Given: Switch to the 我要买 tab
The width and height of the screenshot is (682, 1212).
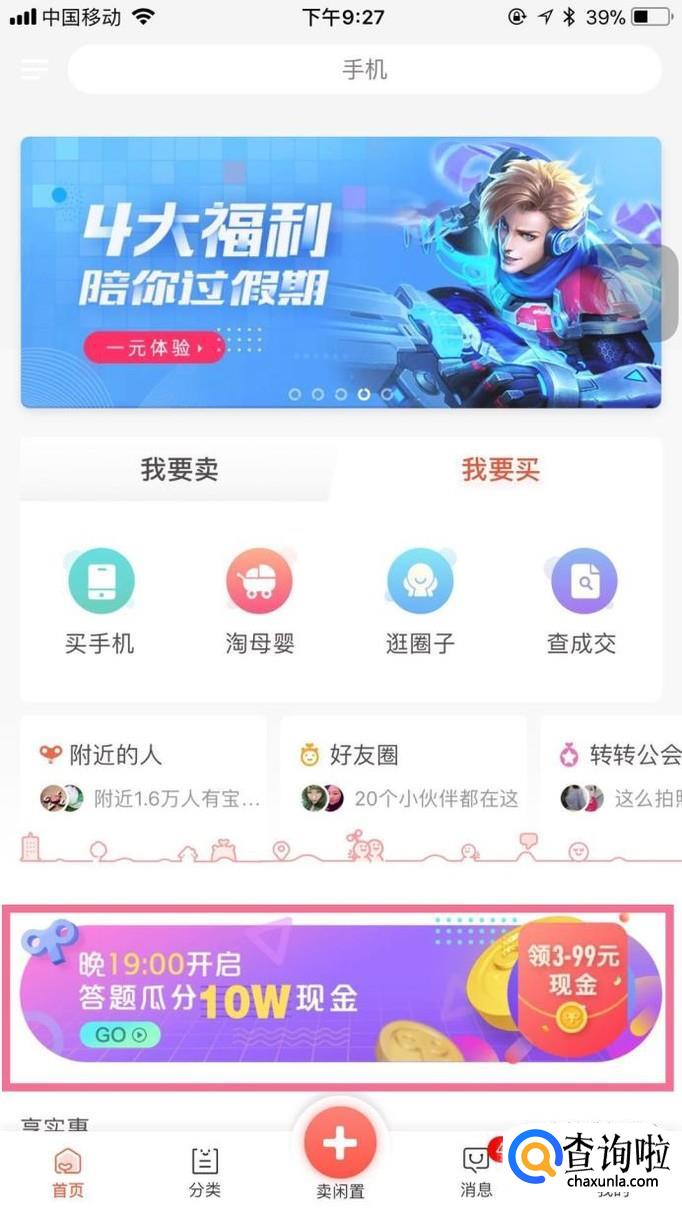Looking at the screenshot, I should [x=500, y=470].
